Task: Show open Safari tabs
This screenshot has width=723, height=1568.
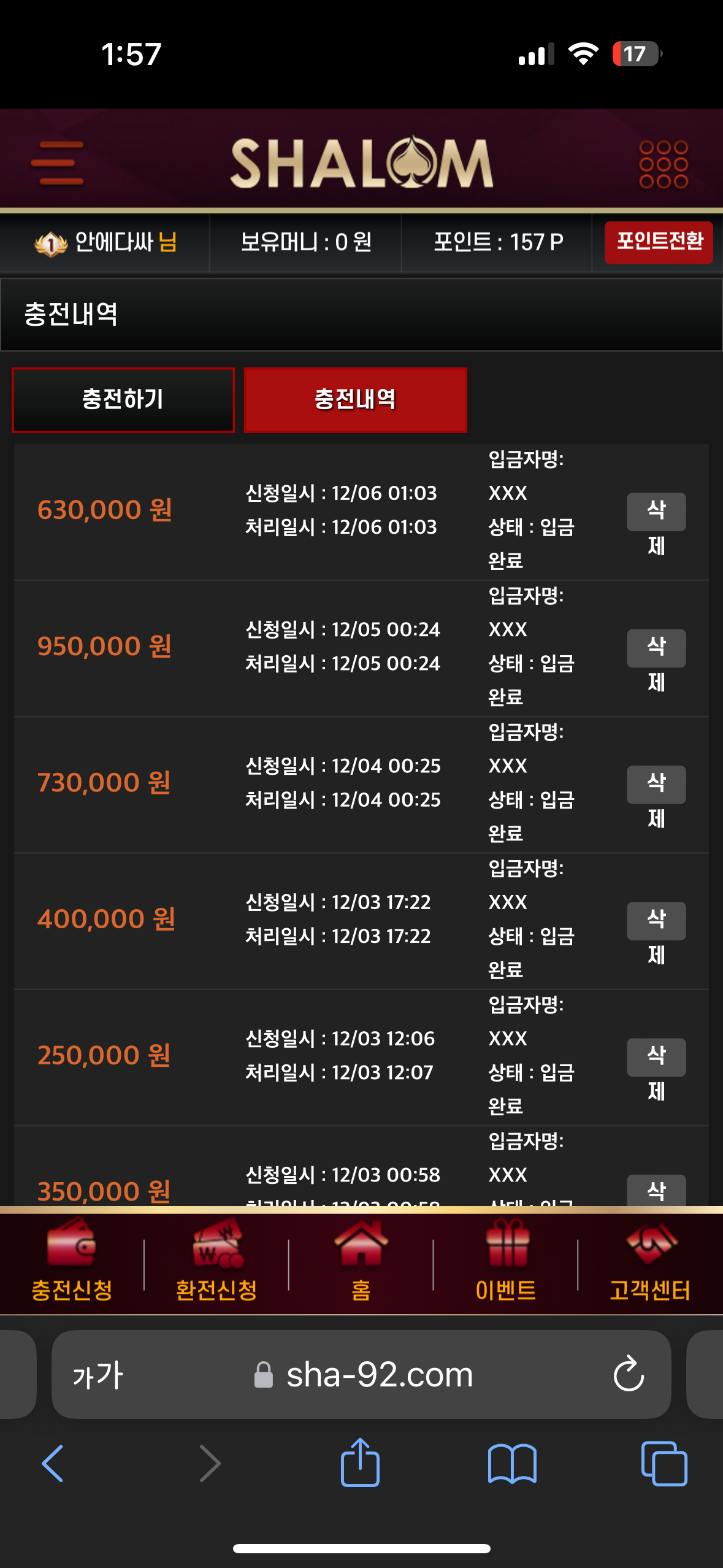Action: click(664, 1463)
